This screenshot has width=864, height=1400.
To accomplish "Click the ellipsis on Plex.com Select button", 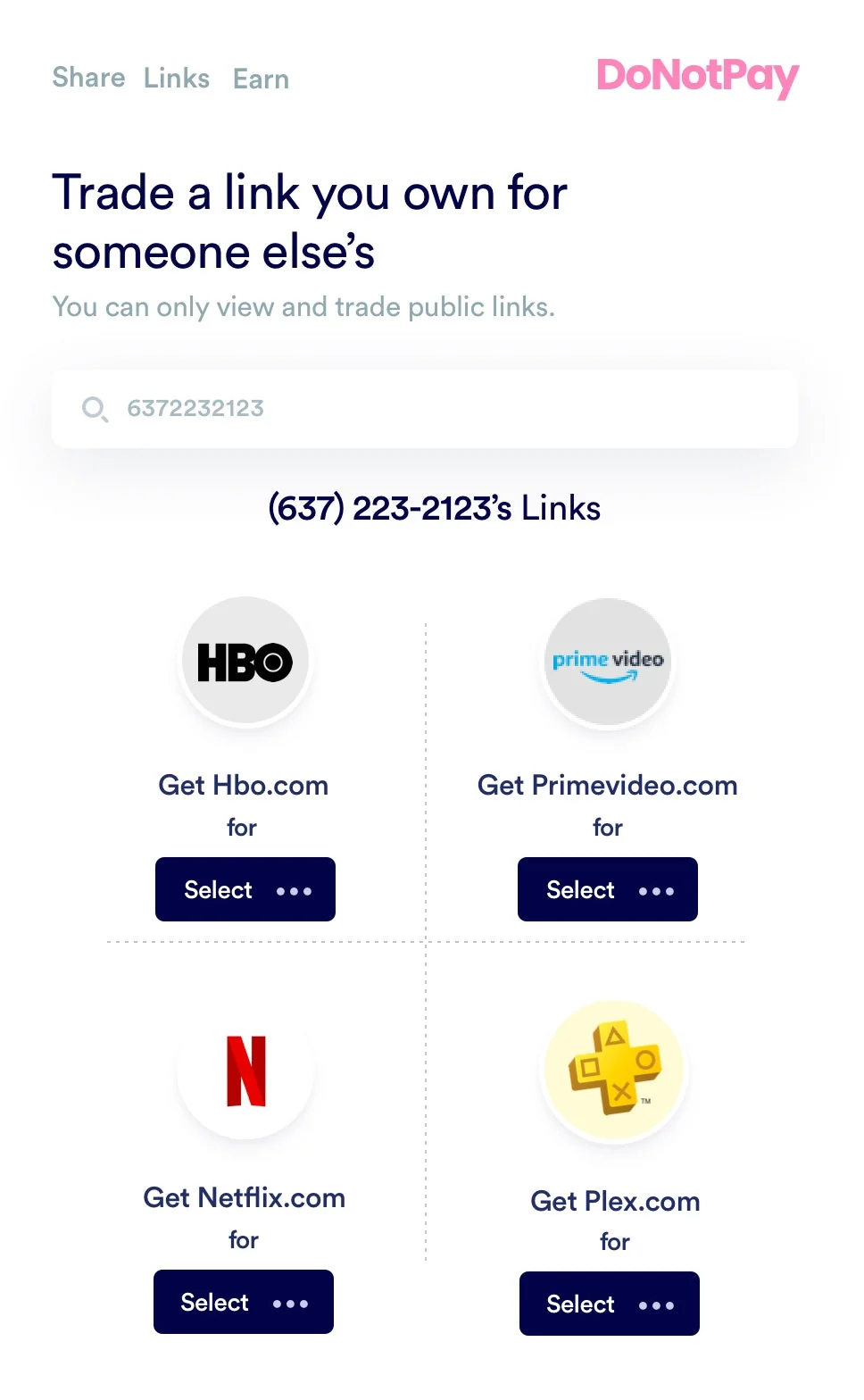I will coord(658,1304).
